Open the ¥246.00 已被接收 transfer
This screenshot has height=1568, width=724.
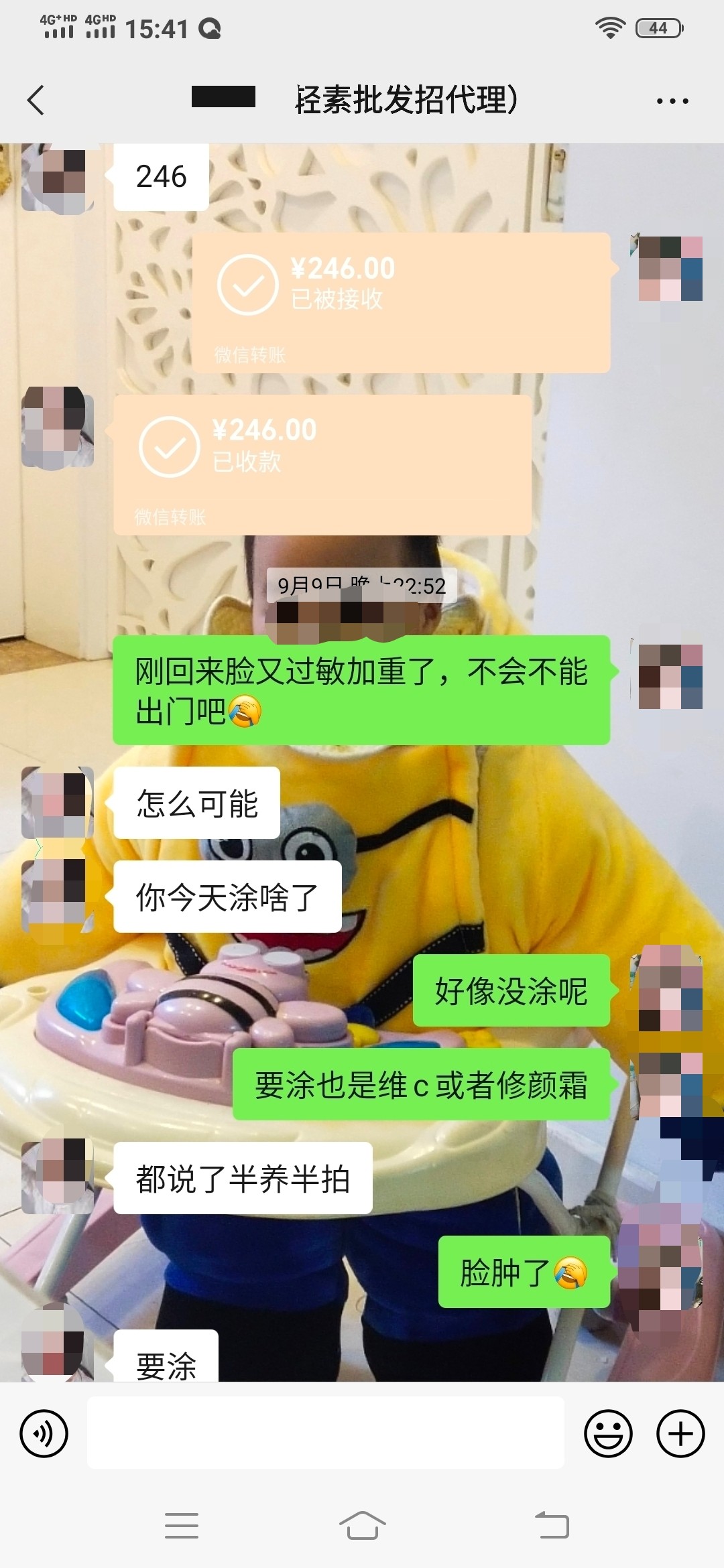(401, 302)
